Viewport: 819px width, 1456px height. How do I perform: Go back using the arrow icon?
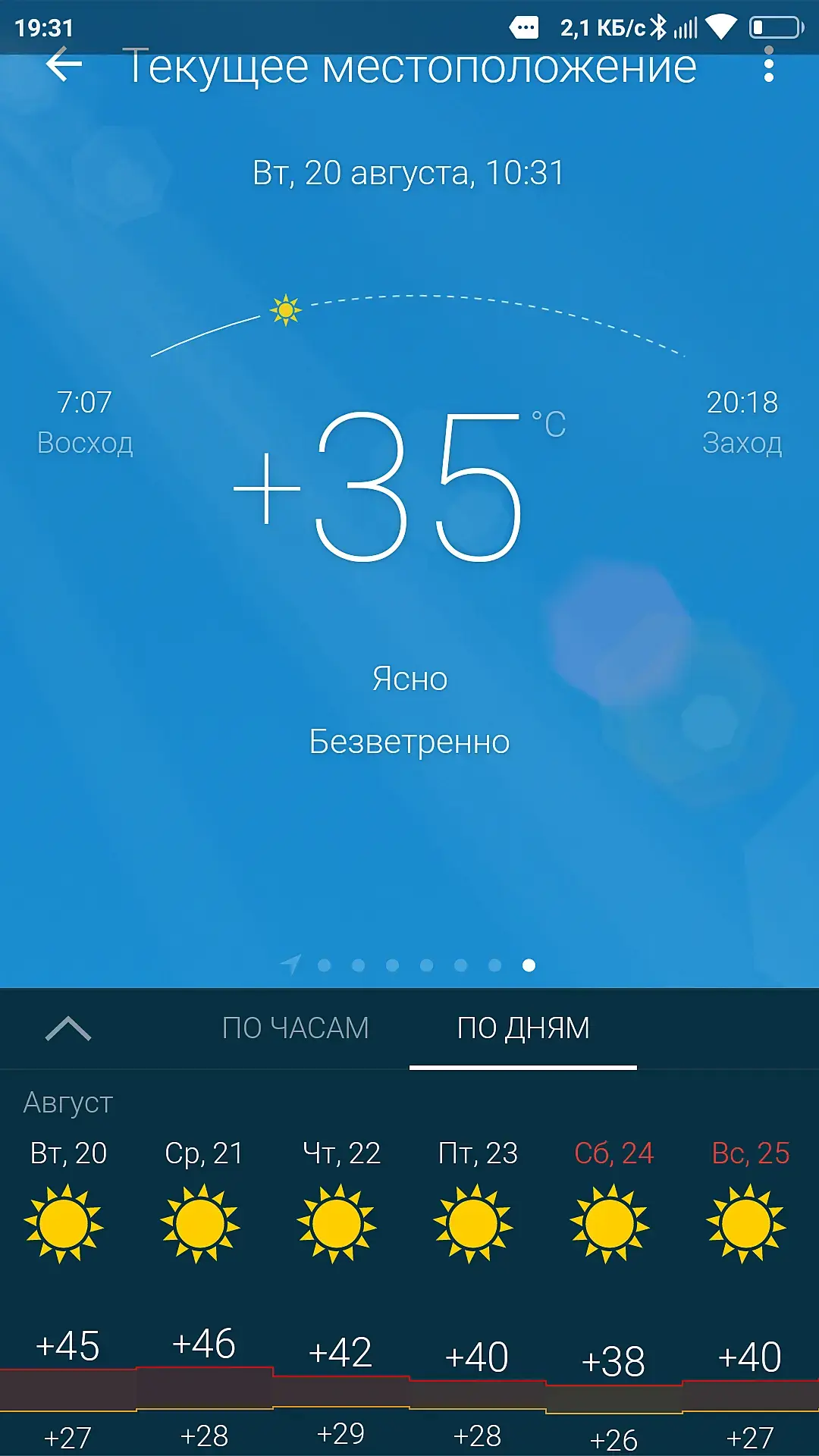64,65
